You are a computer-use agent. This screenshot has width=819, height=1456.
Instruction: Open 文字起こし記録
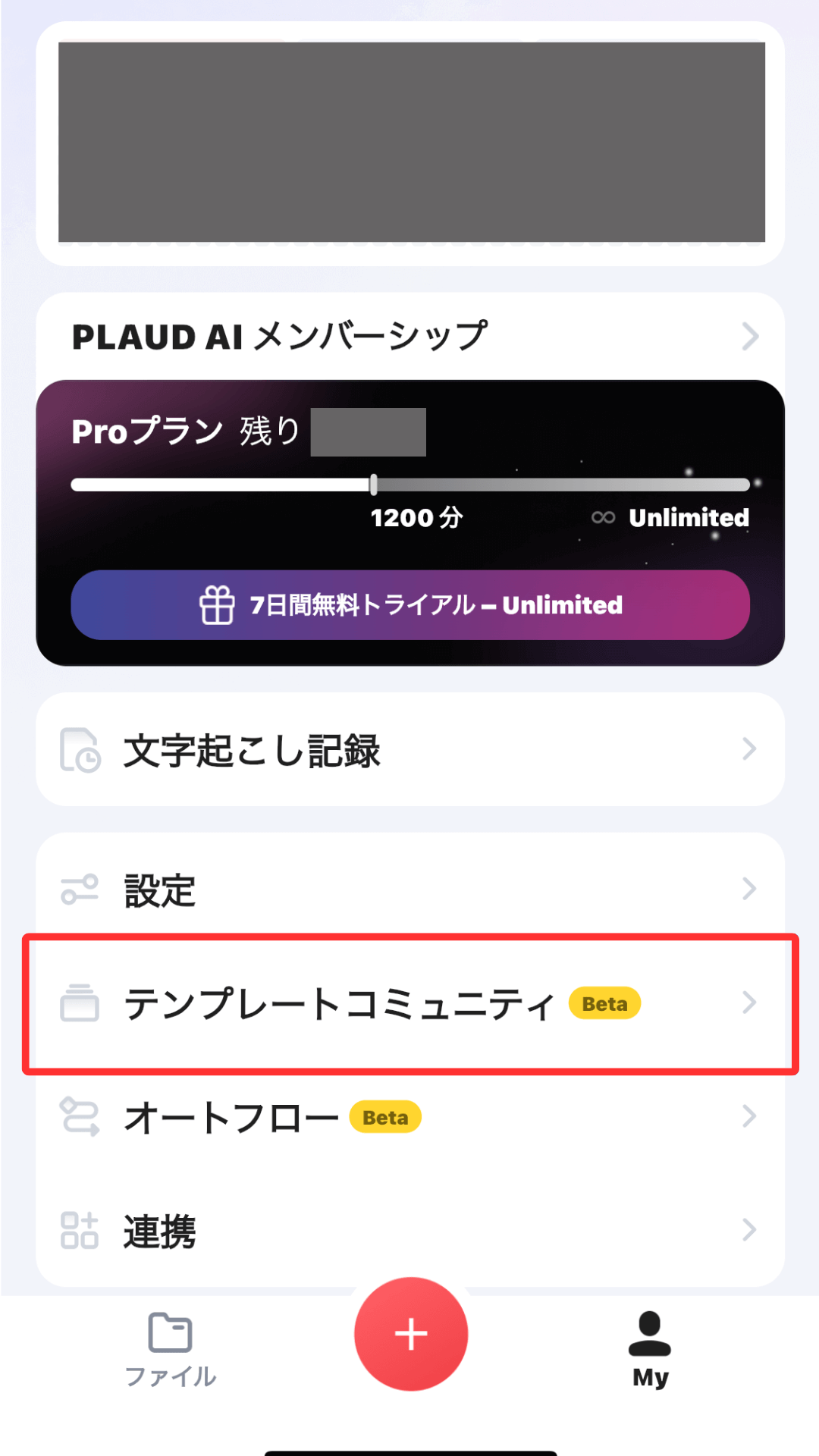click(x=409, y=749)
